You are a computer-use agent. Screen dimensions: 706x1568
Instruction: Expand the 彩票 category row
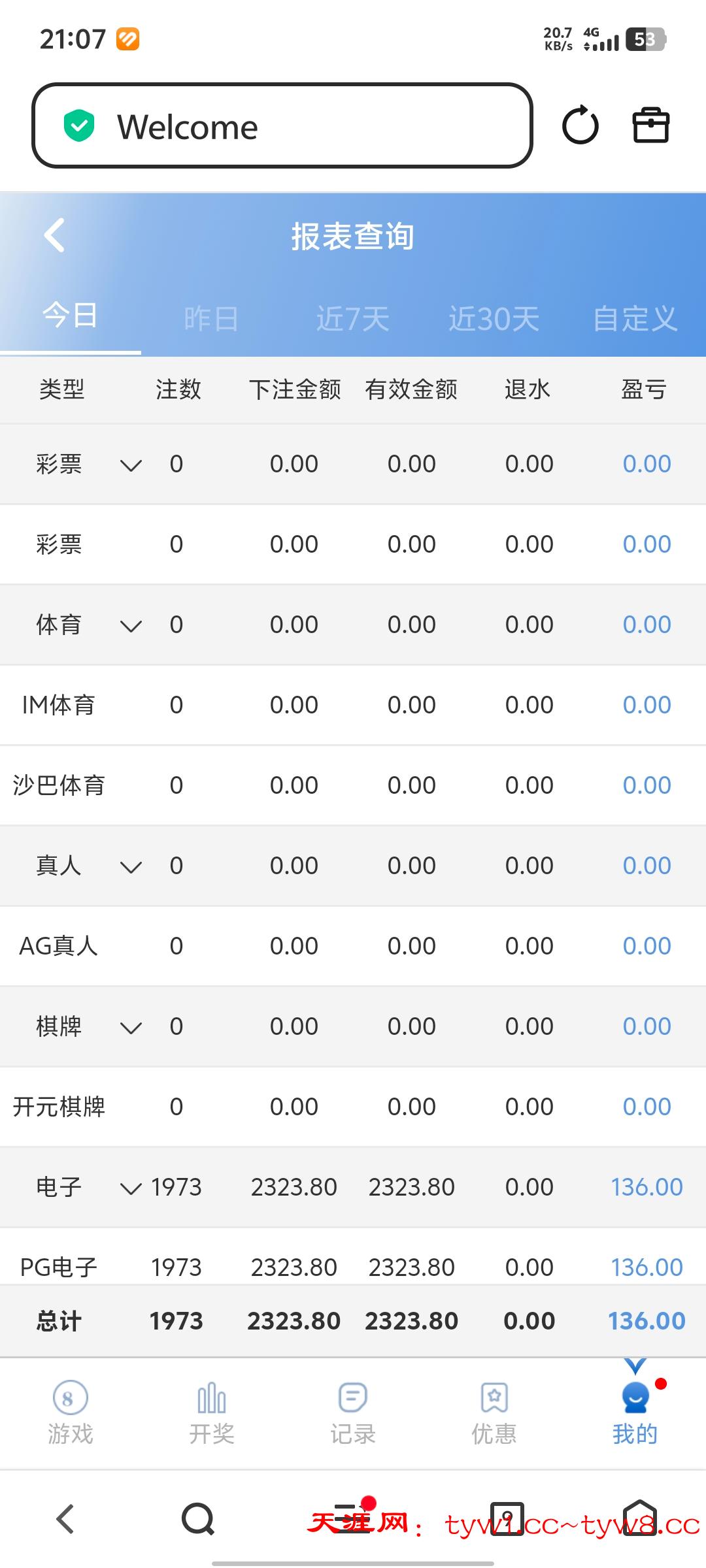pos(131,465)
